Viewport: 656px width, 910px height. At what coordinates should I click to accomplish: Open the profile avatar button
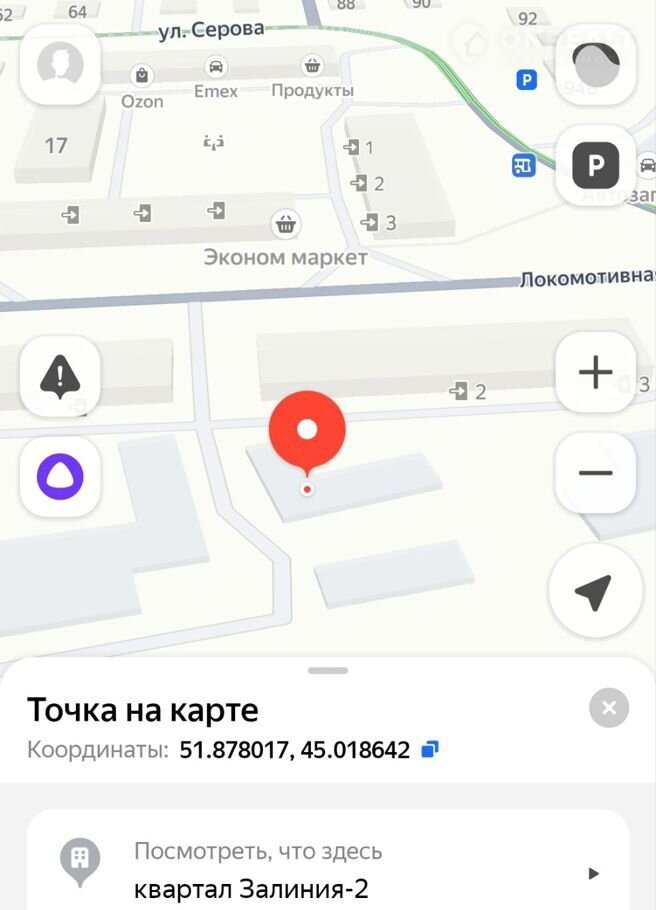point(60,65)
